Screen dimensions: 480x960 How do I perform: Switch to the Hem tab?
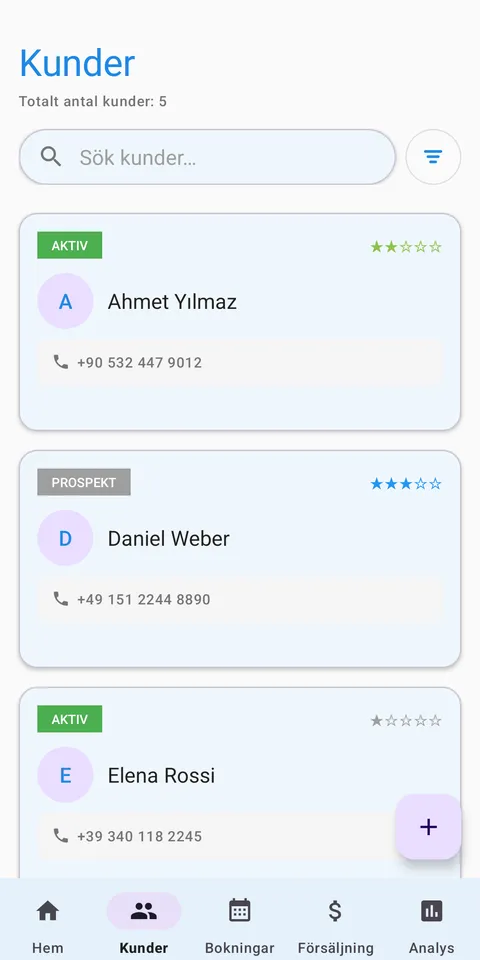[x=48, y=924]
